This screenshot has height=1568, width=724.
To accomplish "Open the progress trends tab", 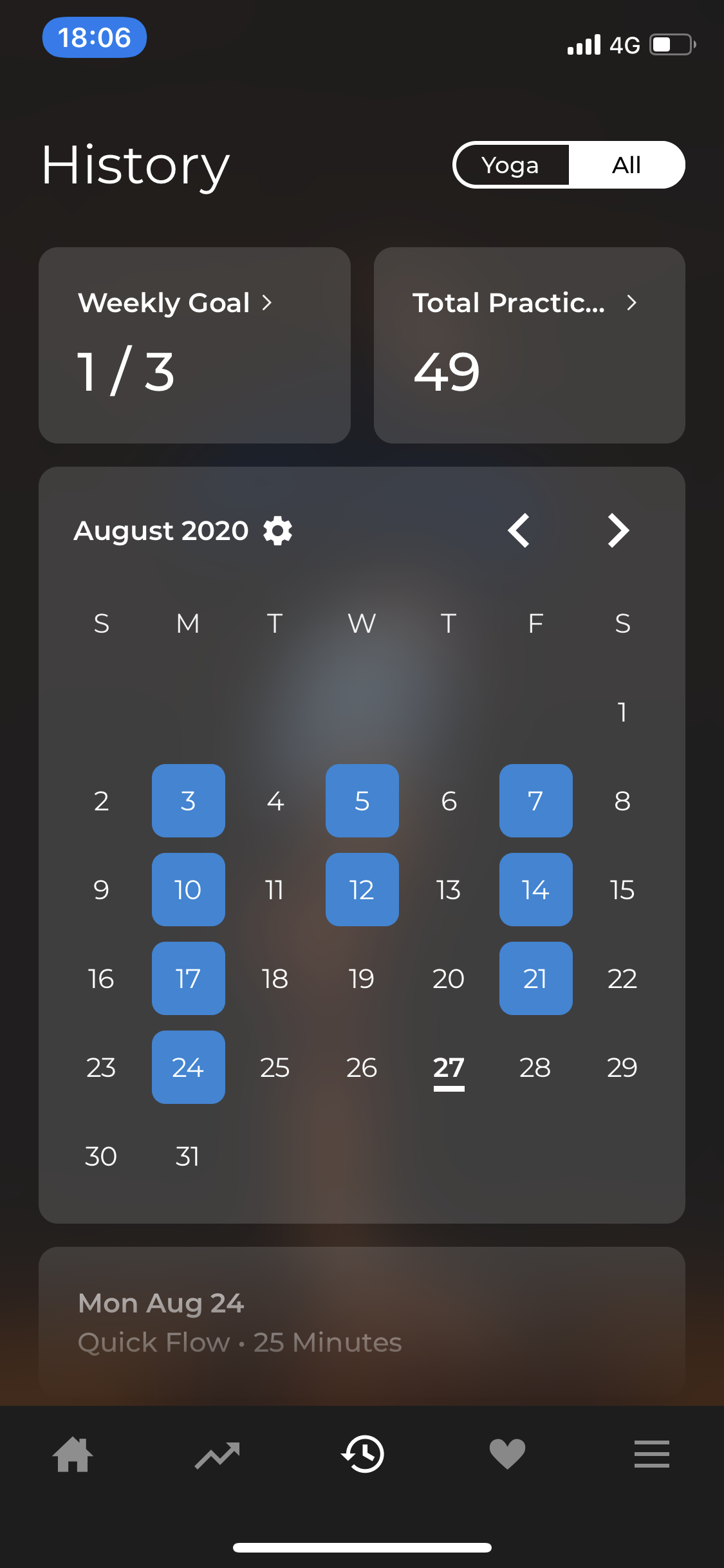I will [x=218, y=1455].
